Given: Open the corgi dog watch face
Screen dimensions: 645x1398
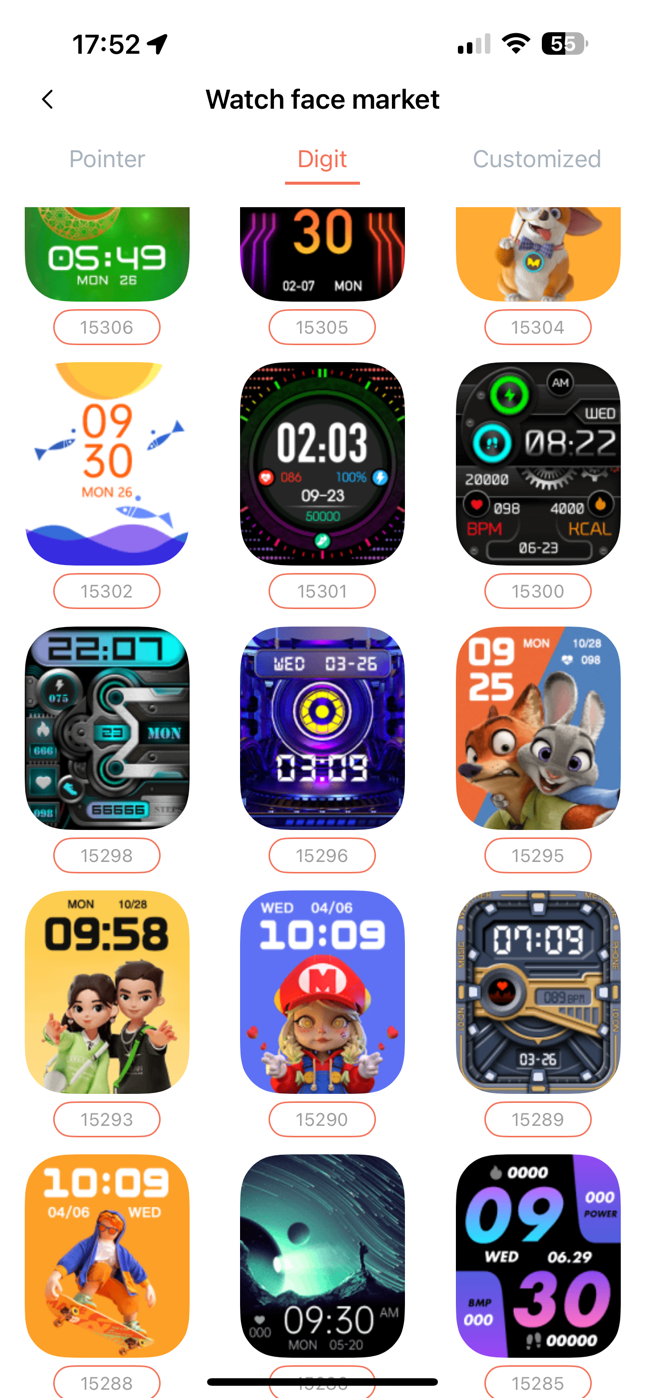Looking at the screenshot, I should 538,253.
